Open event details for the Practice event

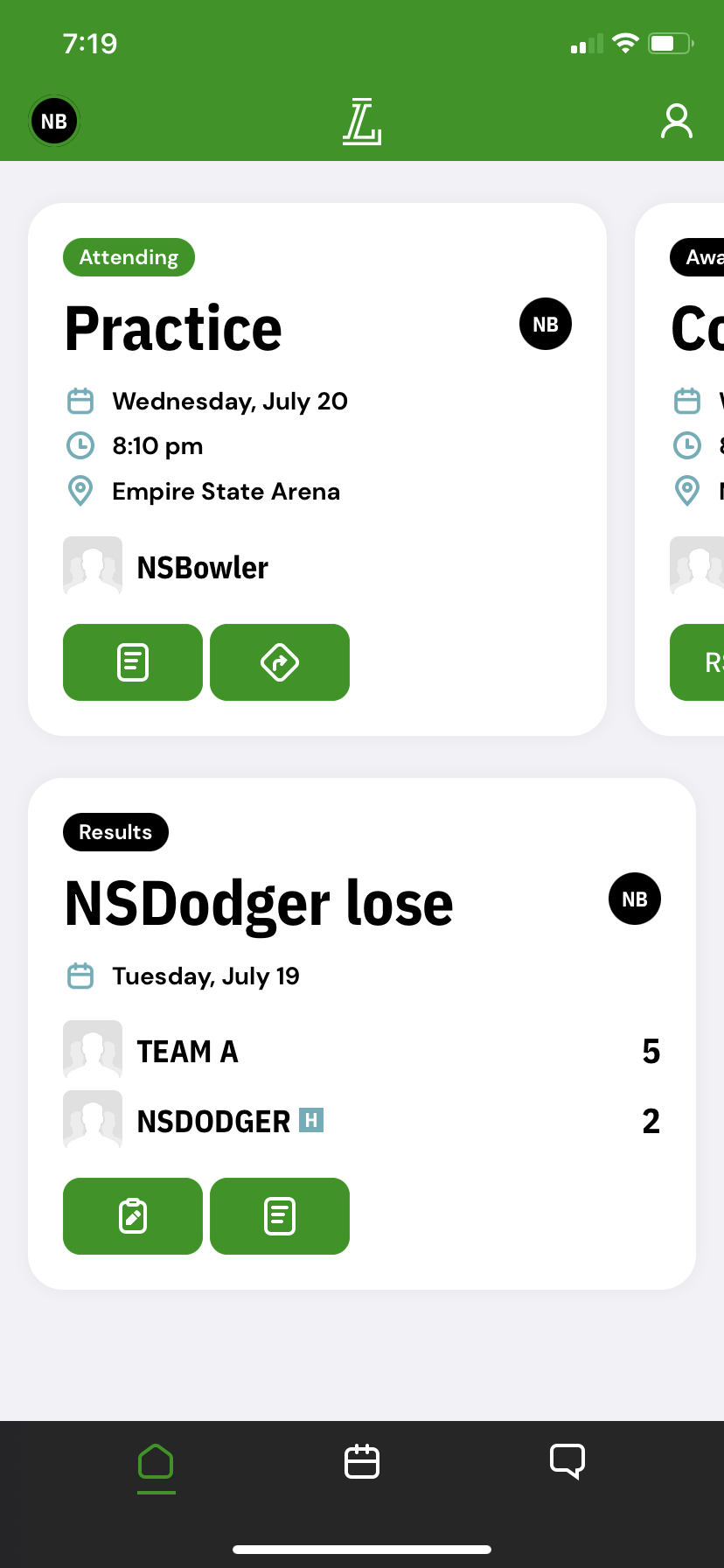132,662
